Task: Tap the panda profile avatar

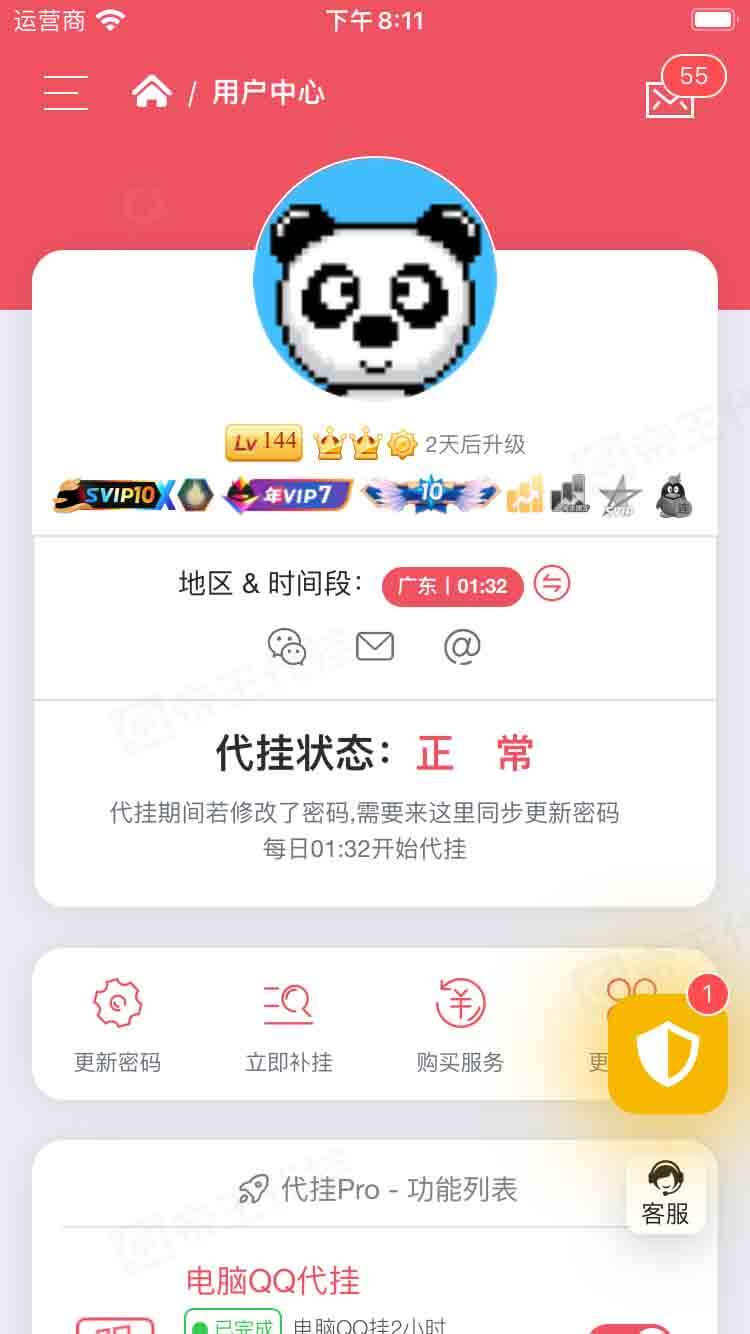Action: coord(375,278)
